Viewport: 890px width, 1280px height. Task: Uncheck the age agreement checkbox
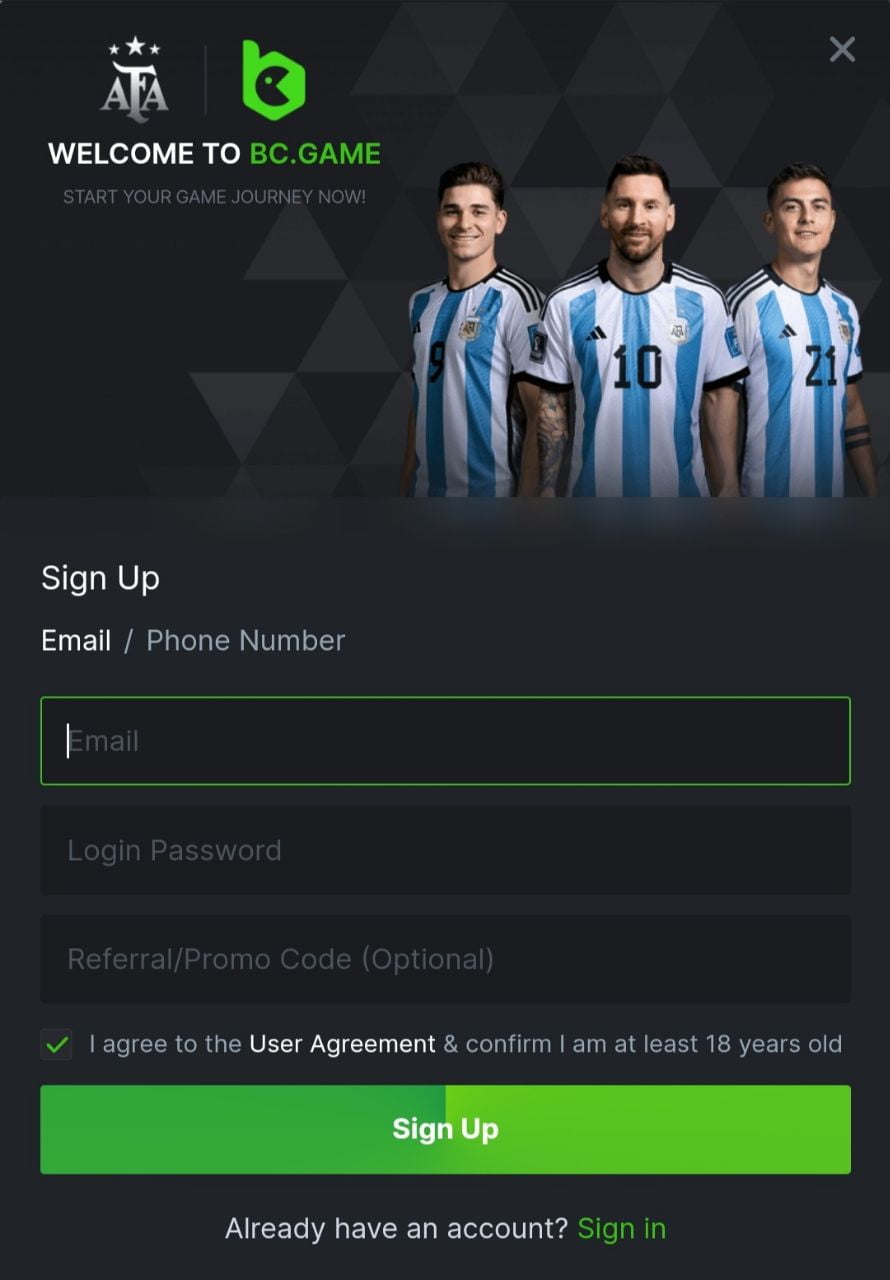pyautogui.click(x=57, y=1045)
